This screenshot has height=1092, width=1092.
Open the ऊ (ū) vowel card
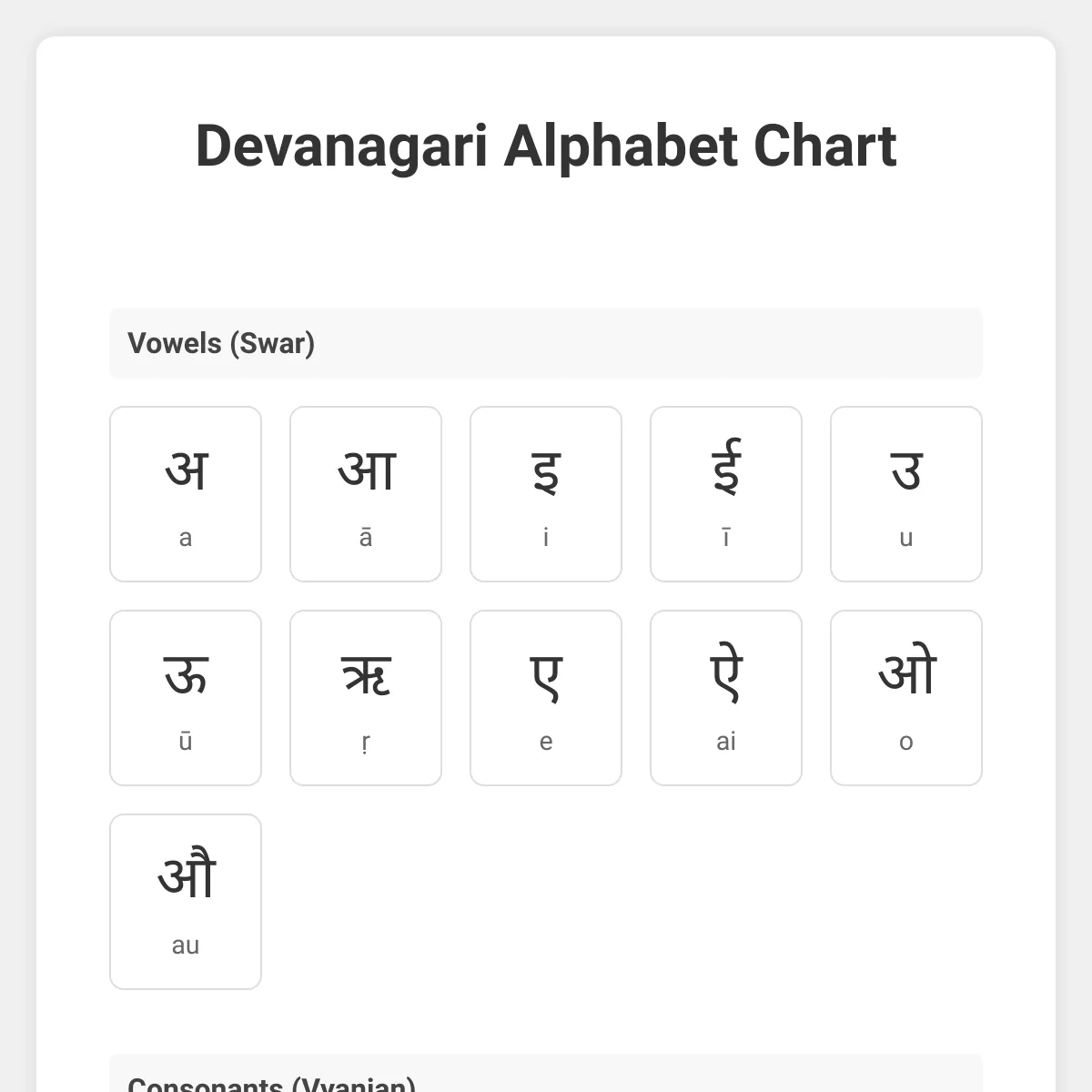(x=186, y=698)
